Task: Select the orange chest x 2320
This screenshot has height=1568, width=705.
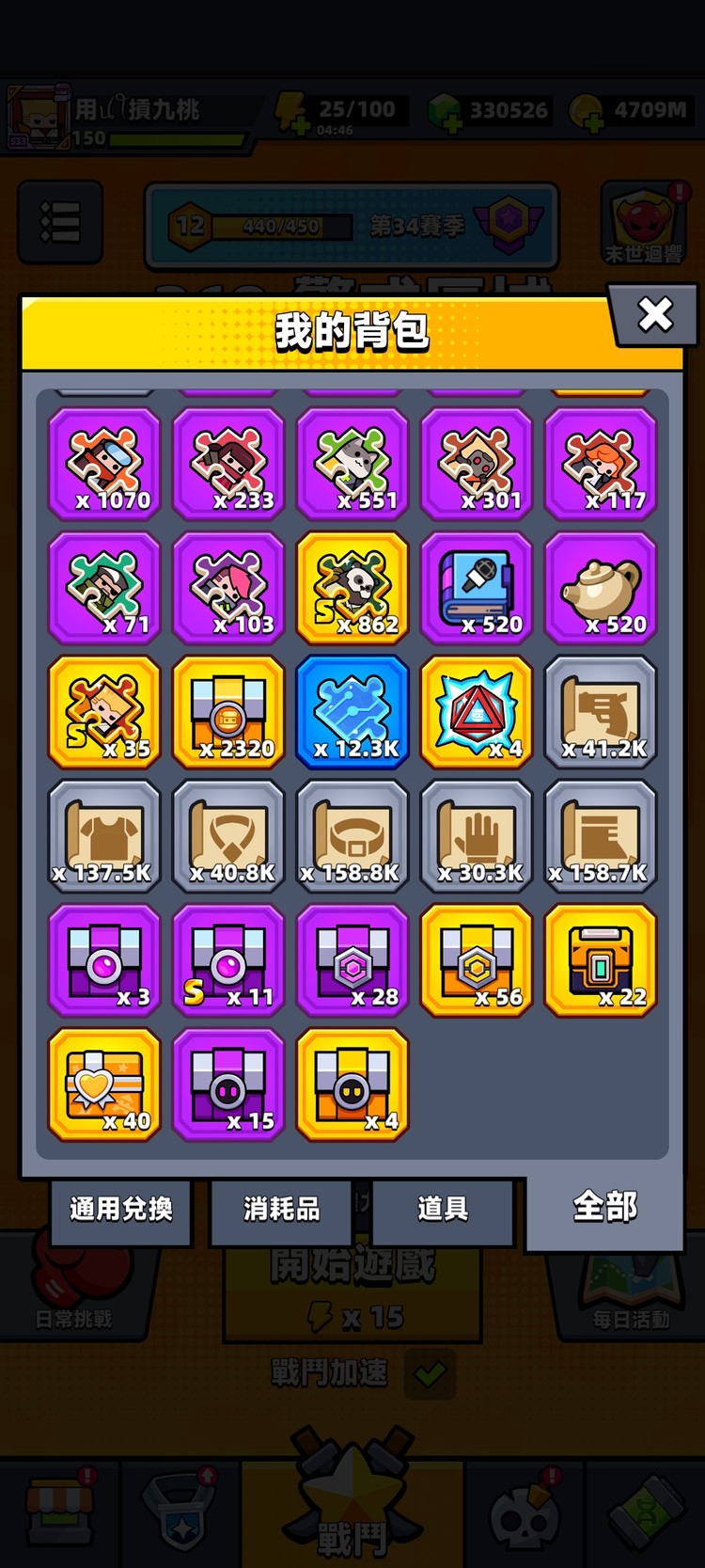Action: pos(228,713)
